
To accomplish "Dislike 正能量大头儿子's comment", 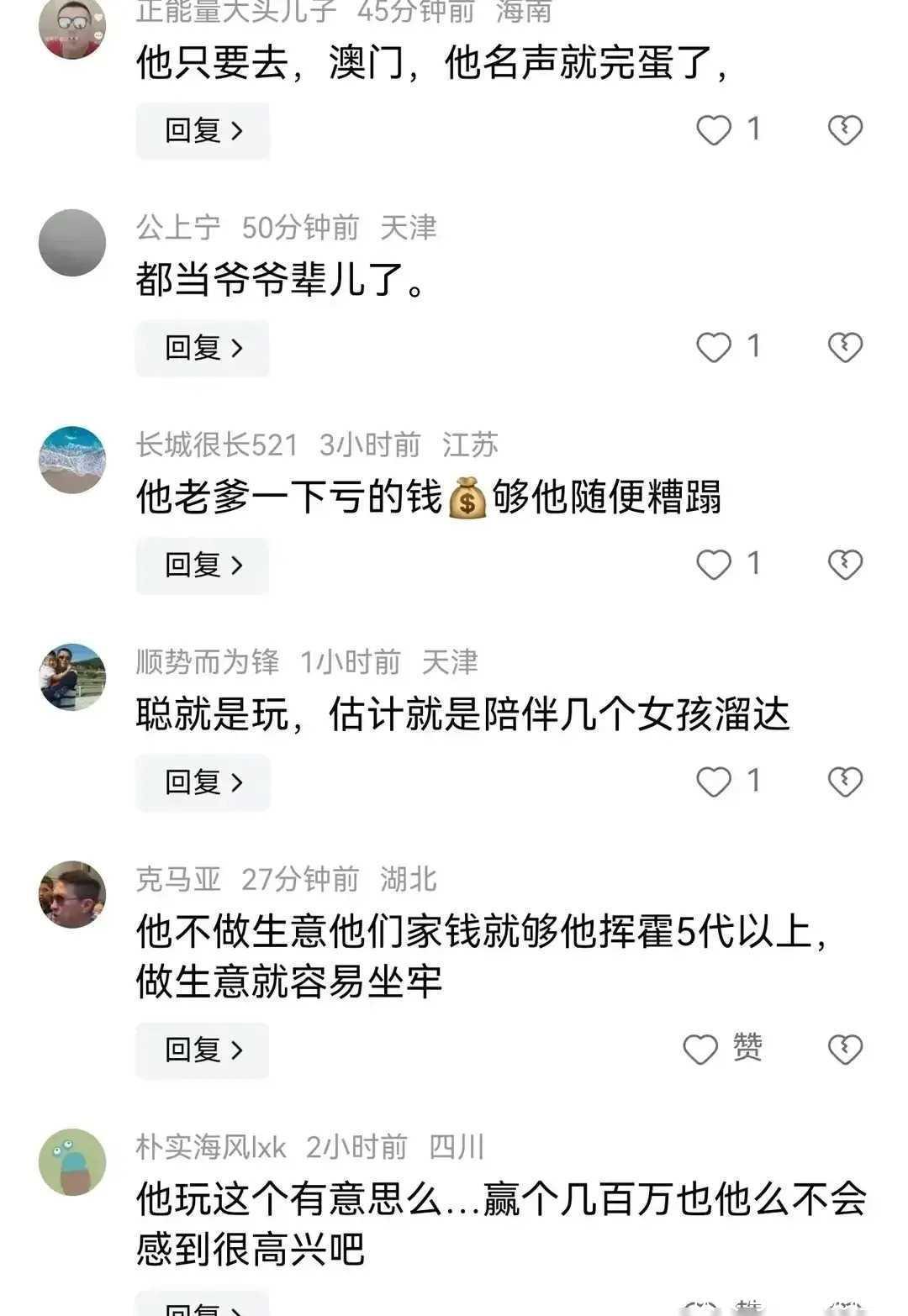I will coord(845,130).
